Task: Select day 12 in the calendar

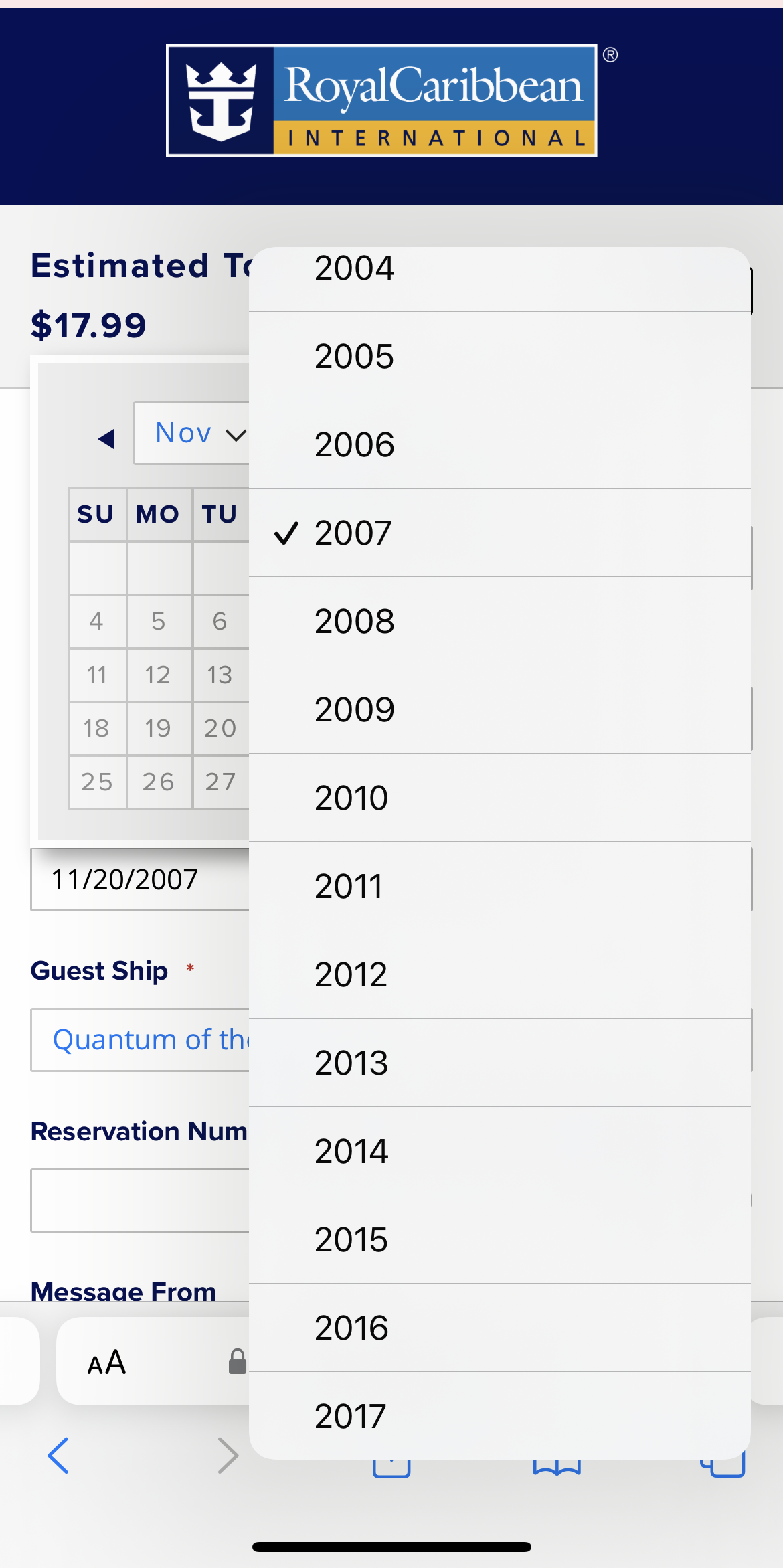Action: 159,675
